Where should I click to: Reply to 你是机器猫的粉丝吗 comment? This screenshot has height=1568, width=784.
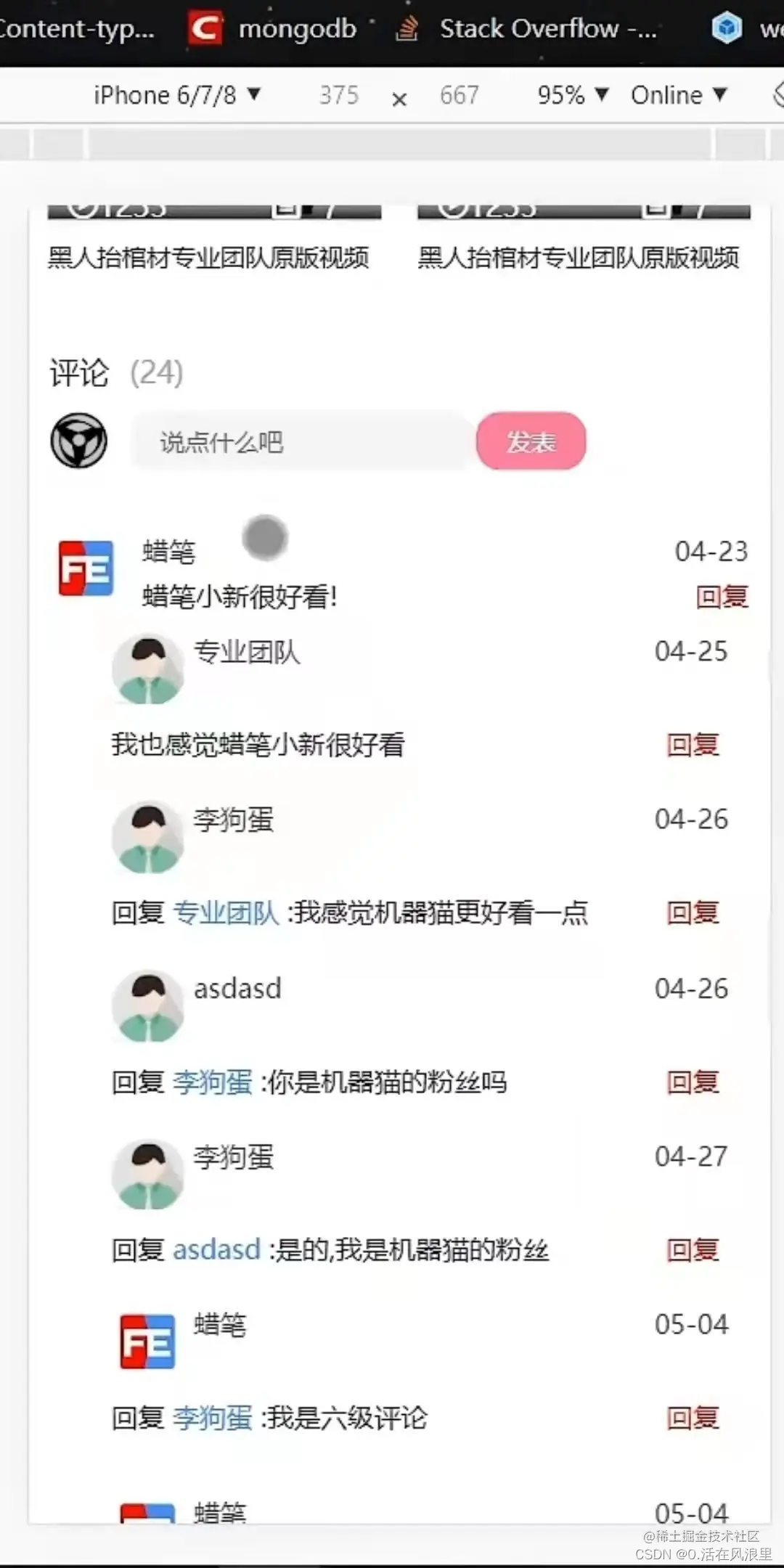pos(693,1082)
